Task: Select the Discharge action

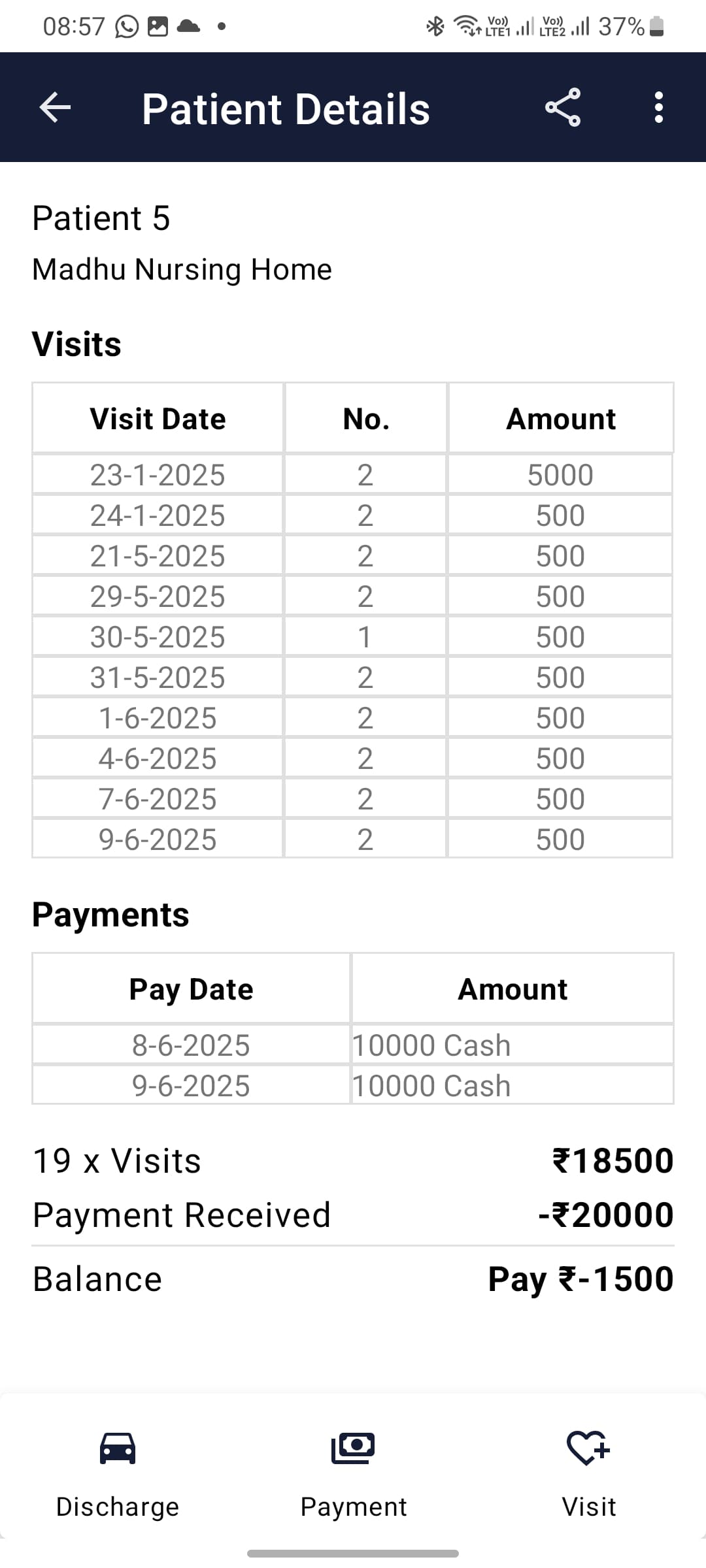Action: tap(116, 1506)
